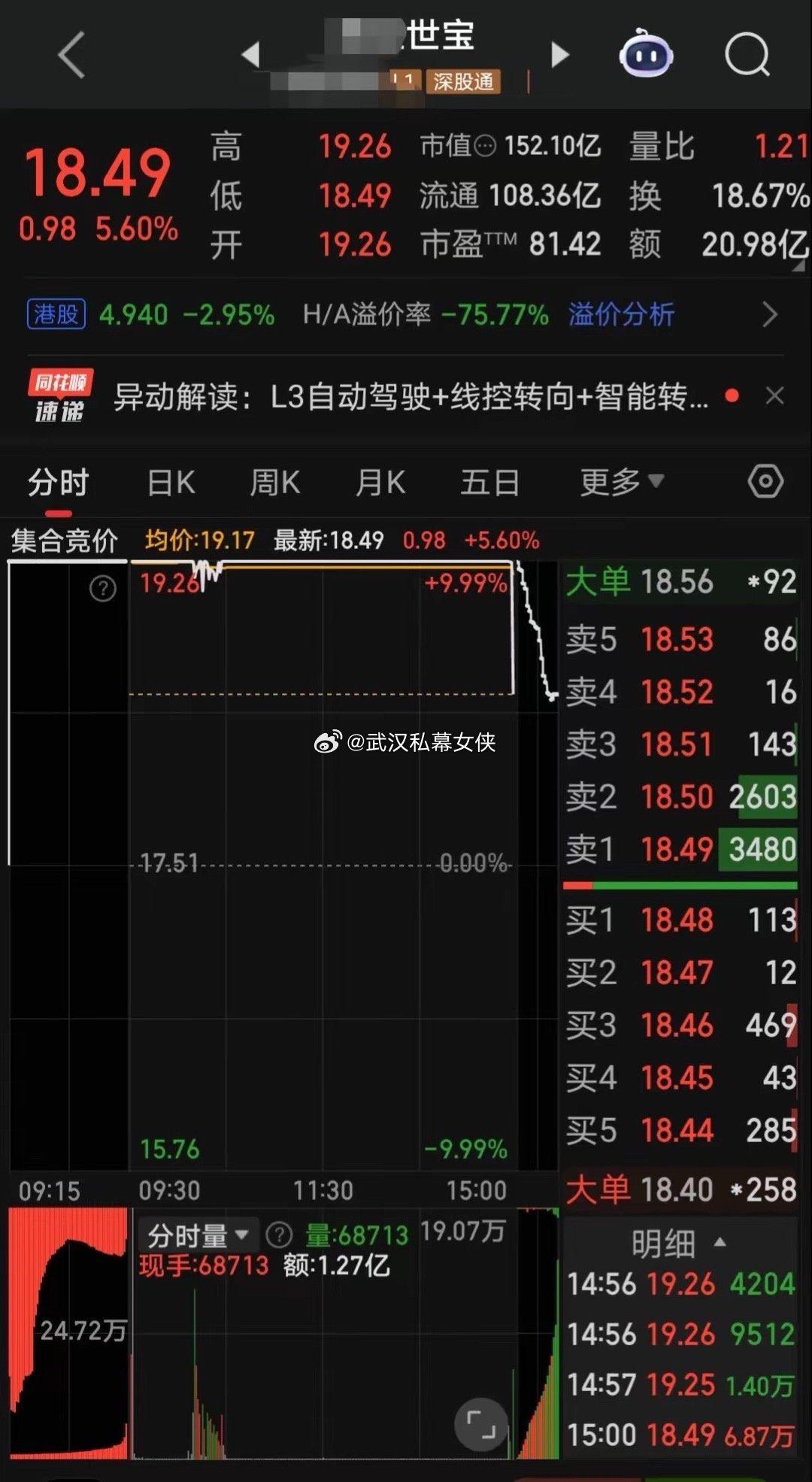
Task: Switch to the 五日 five-day tab
Action: (489, 482)
